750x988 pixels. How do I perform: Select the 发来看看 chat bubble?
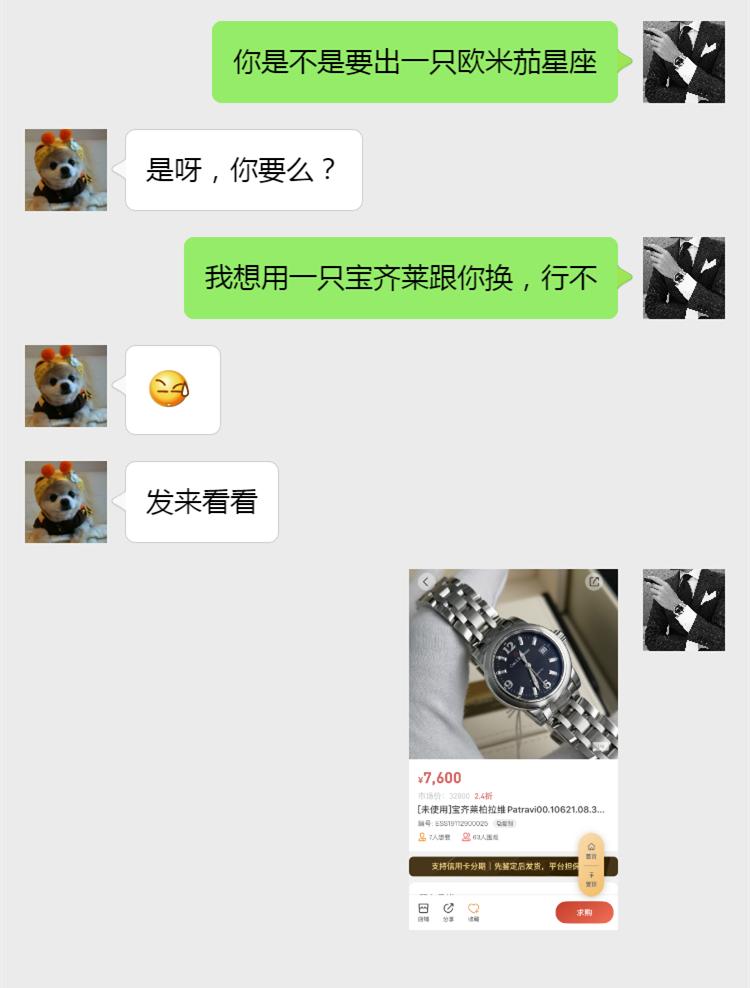(x=200, y=501)
